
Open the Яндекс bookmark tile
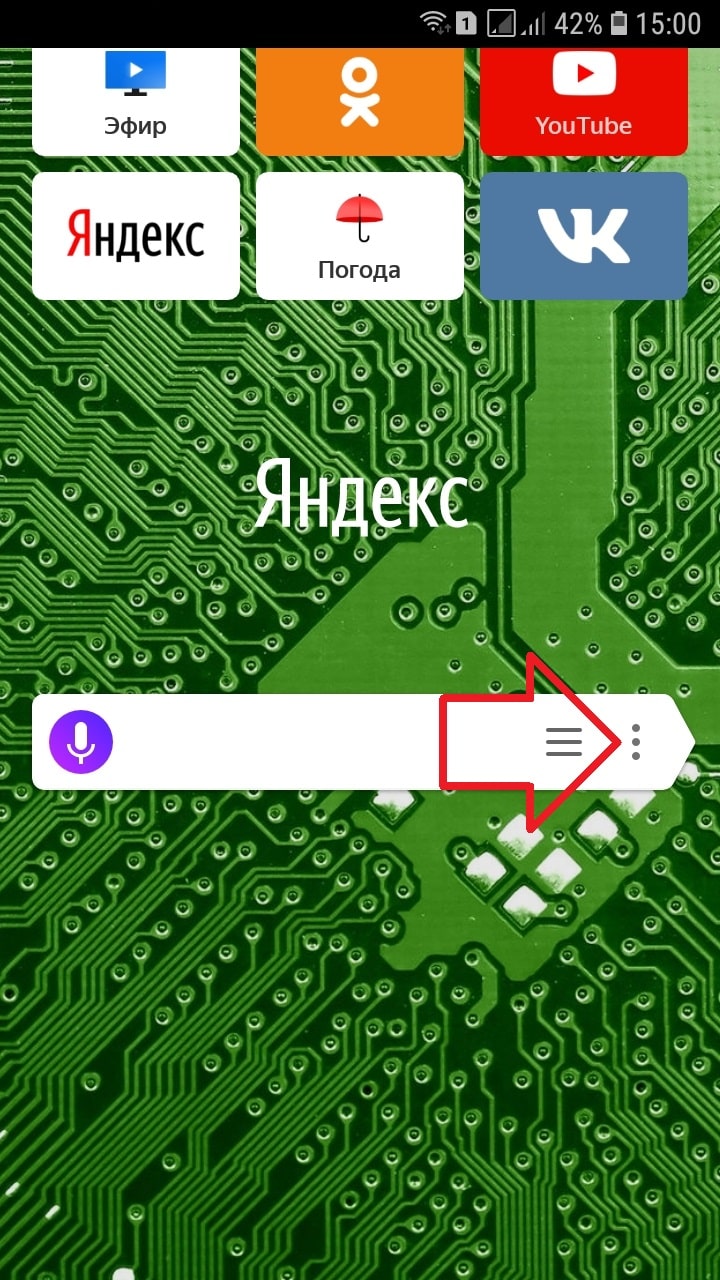[136, 236]
